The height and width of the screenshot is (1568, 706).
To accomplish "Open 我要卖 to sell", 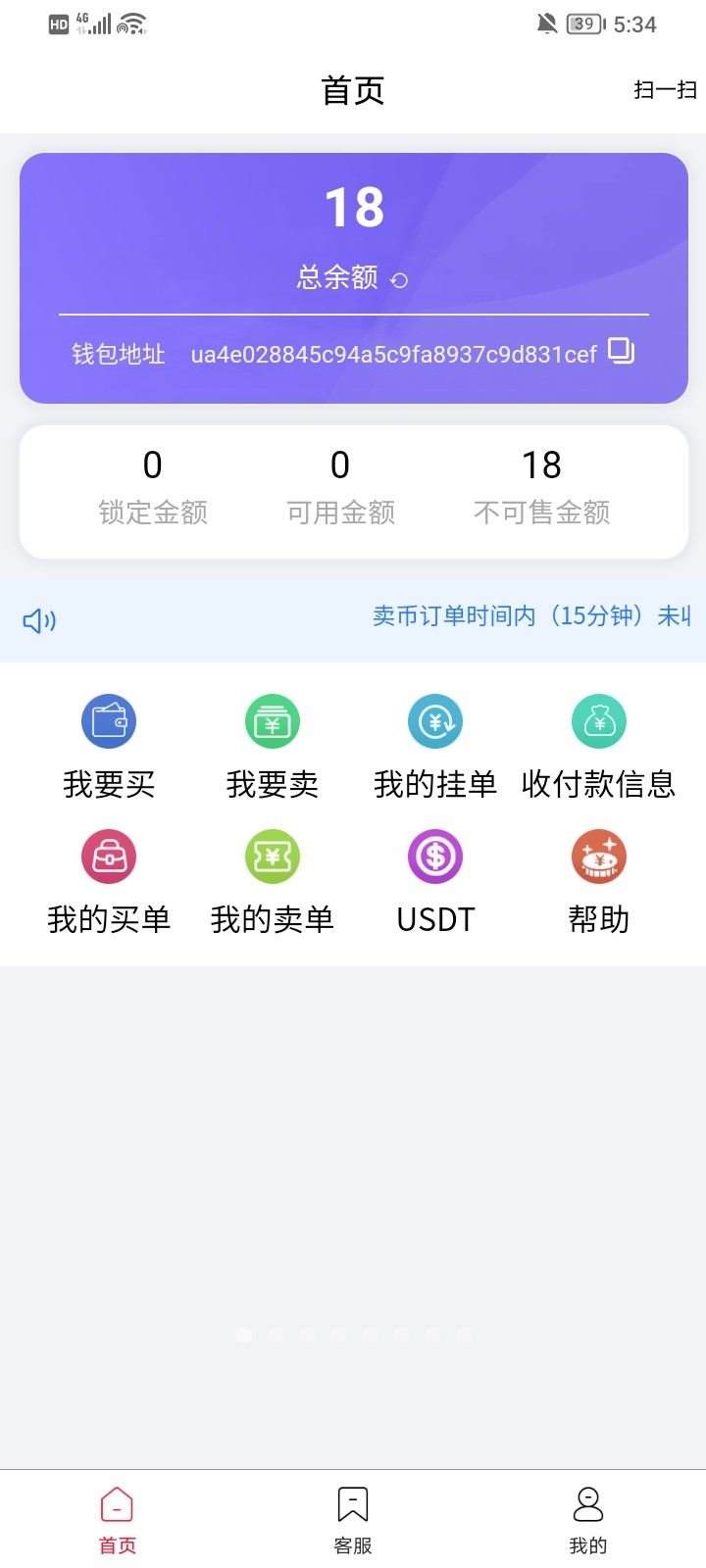I will [272, 745].
